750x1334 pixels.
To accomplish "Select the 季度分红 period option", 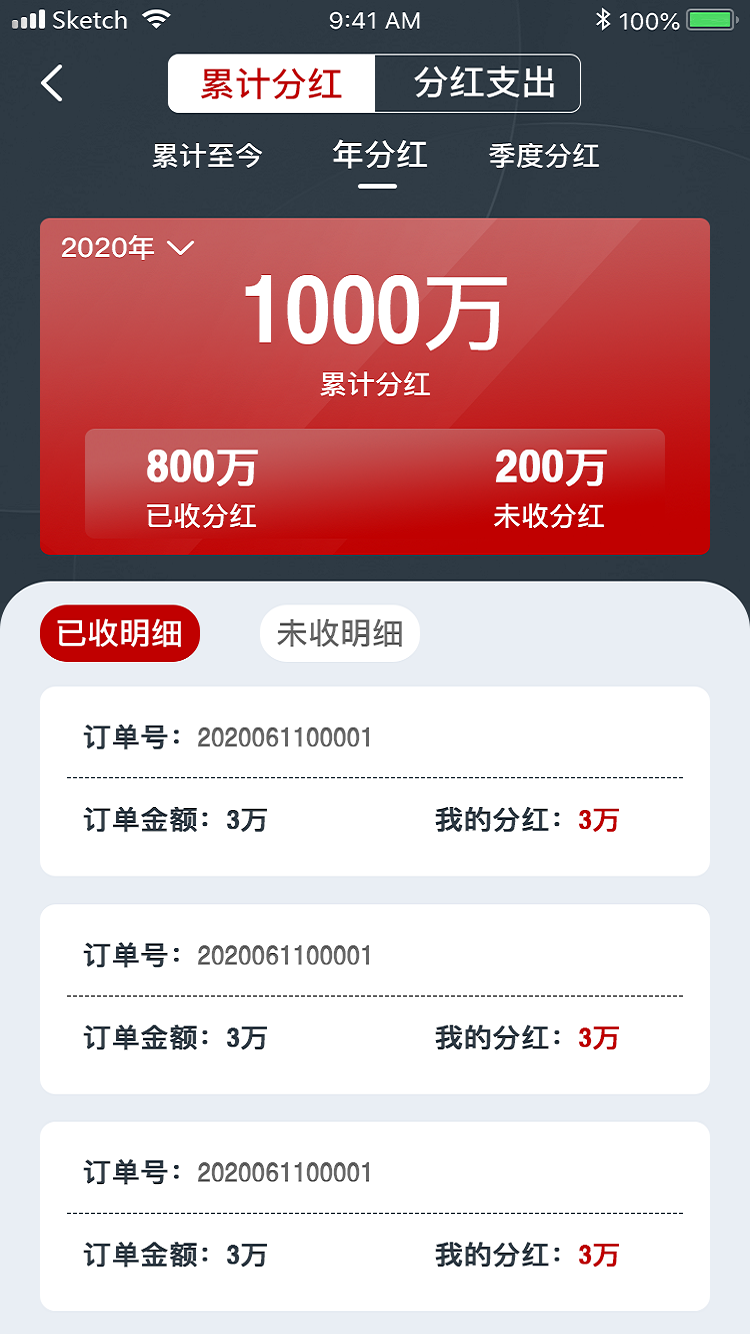I will click(x=543, y=156).
